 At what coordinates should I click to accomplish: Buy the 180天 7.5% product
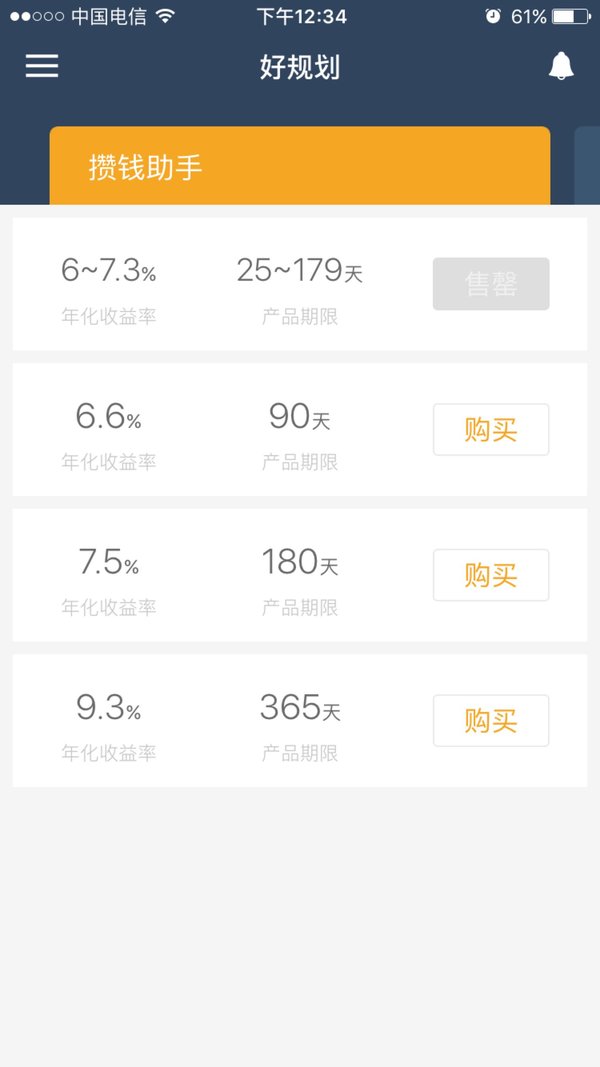pyautogui.click(x=490, y=575)
